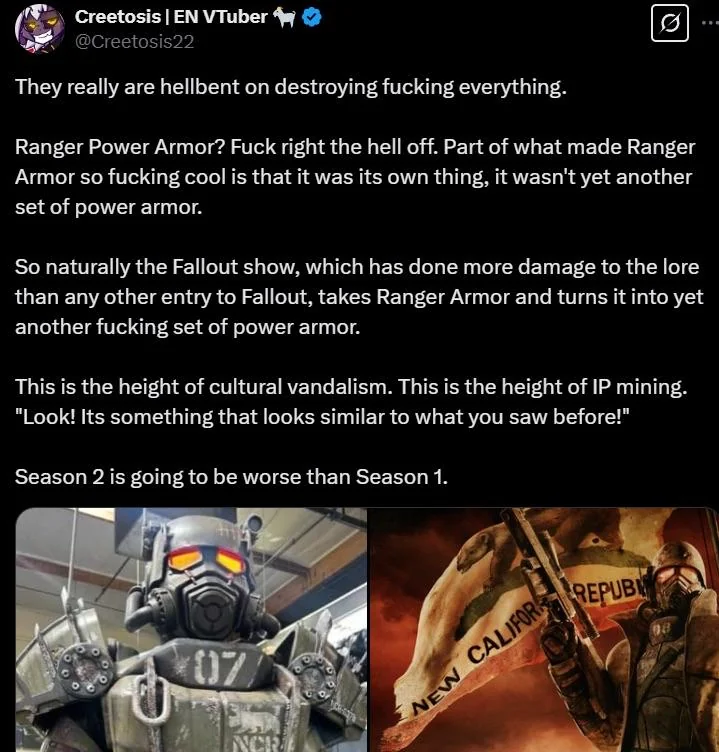
Task: Open the Creetosis | EN VTuber profile name
Action: pyautogui.click(x=170, y=16)
